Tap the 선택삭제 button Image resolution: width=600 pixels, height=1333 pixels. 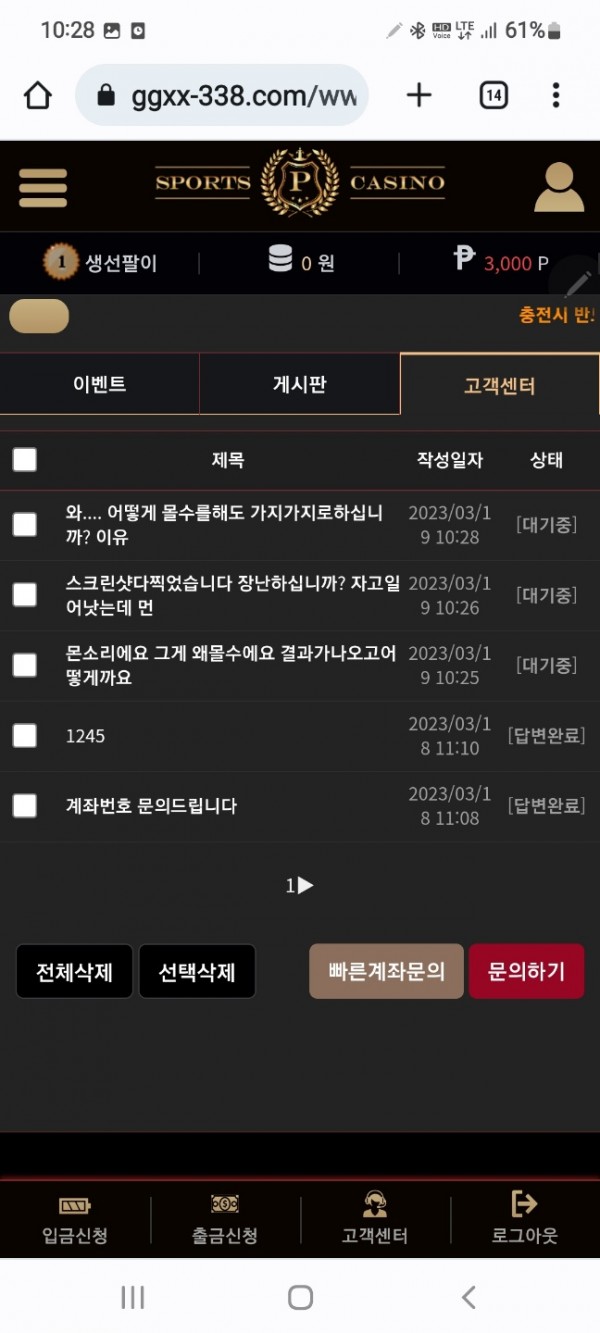[197, 972]
